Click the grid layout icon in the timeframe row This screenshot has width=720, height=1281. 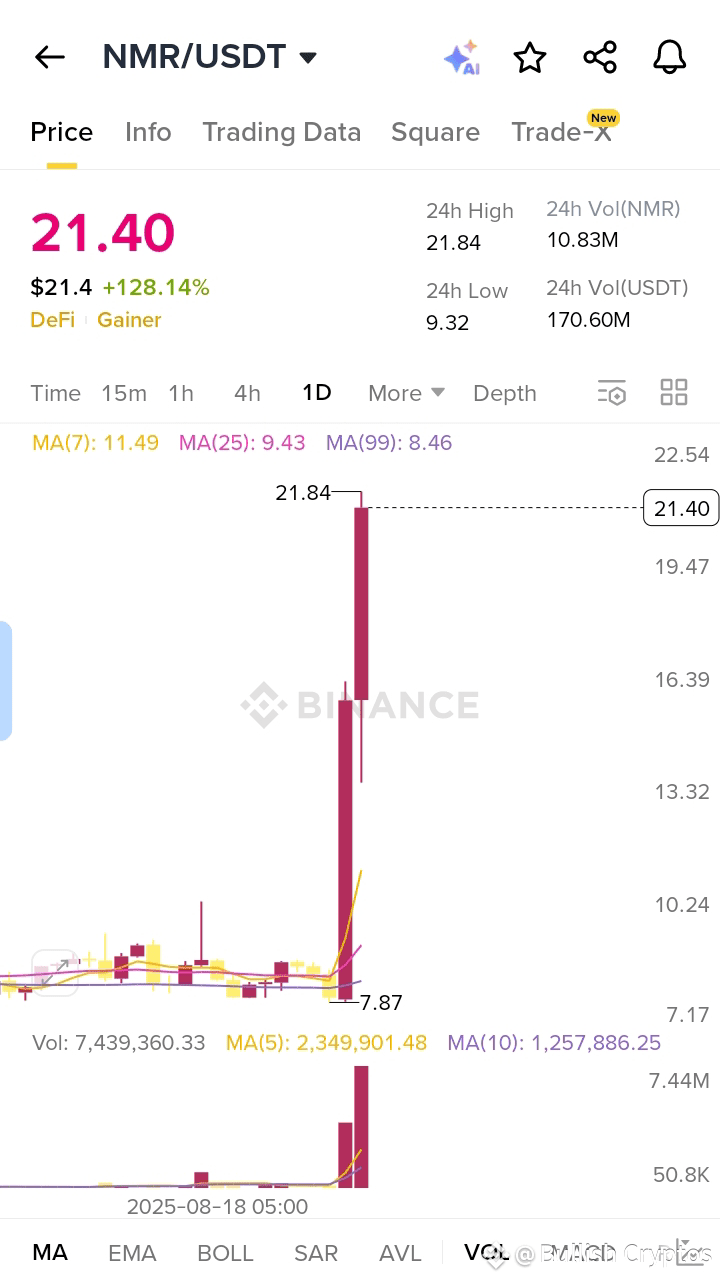coord(673,393)
